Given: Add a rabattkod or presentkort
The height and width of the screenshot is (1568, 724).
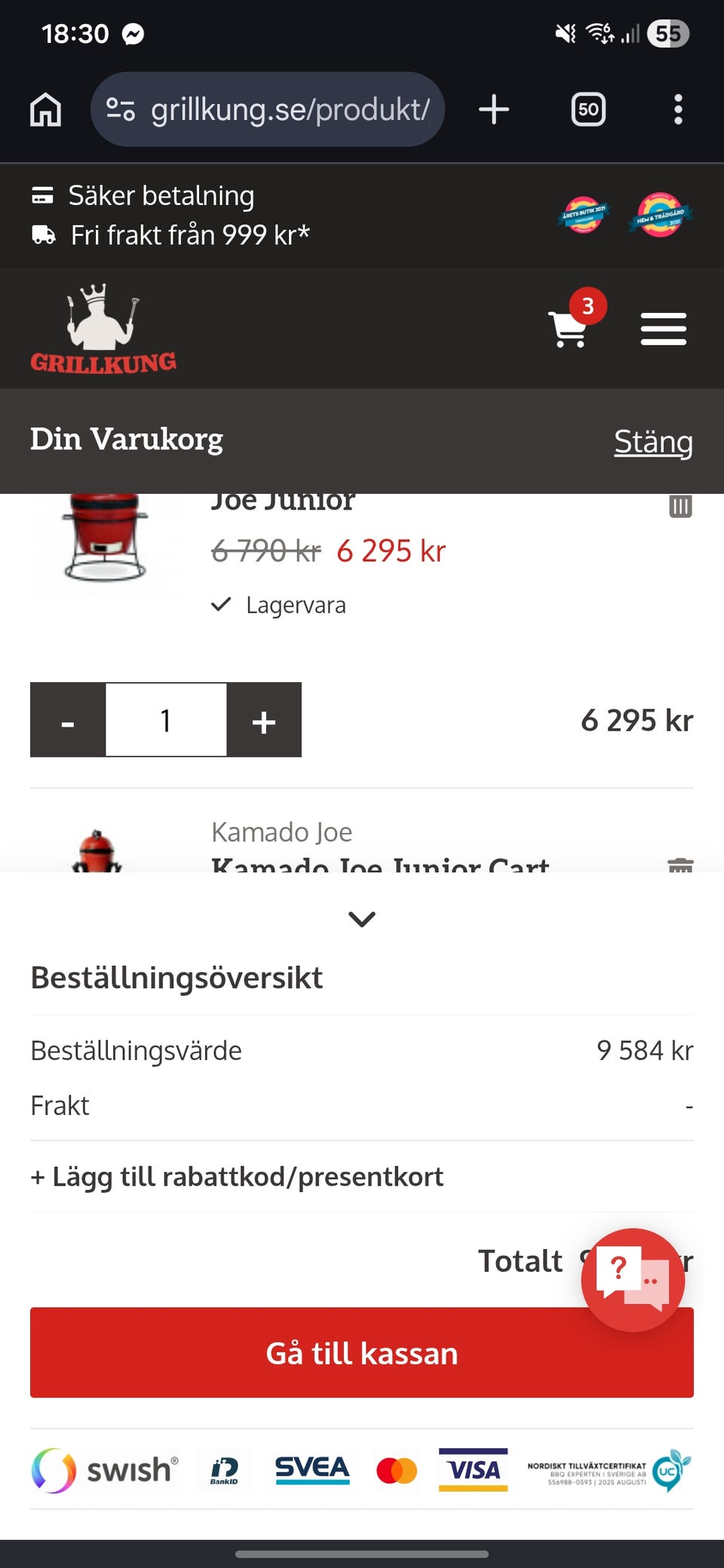Looking at the screenshot, I should pyautogui.click(x=237, y=1177).
